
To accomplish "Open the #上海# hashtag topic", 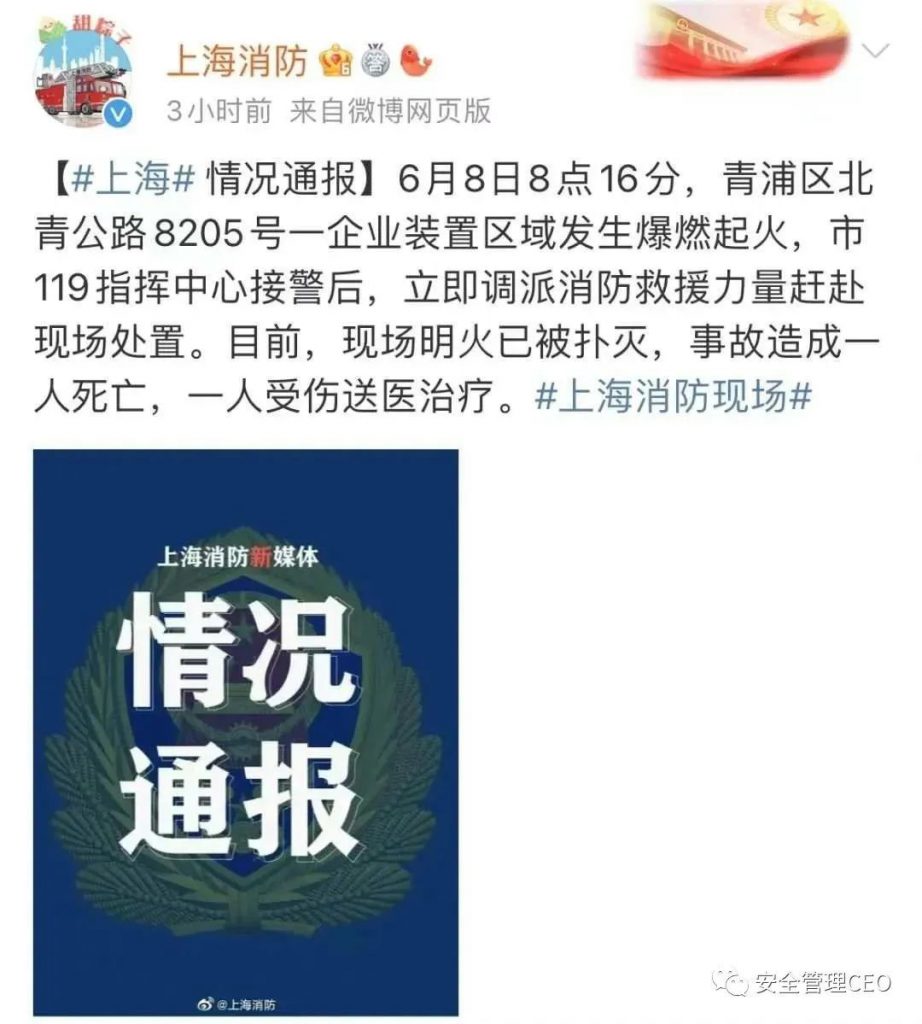I will tap(125, 181).
